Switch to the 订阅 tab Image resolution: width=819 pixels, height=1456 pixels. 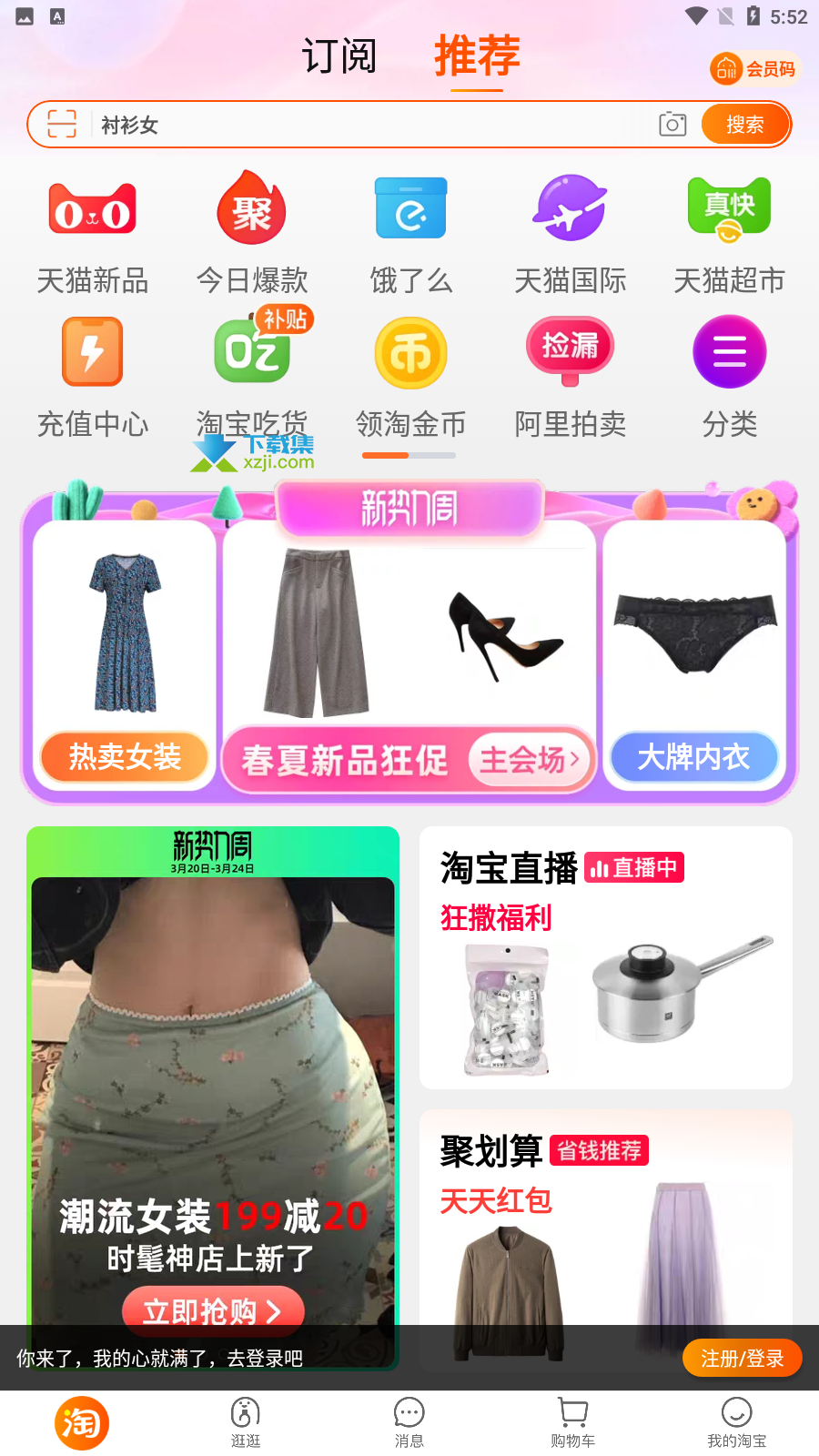point(339,56)
